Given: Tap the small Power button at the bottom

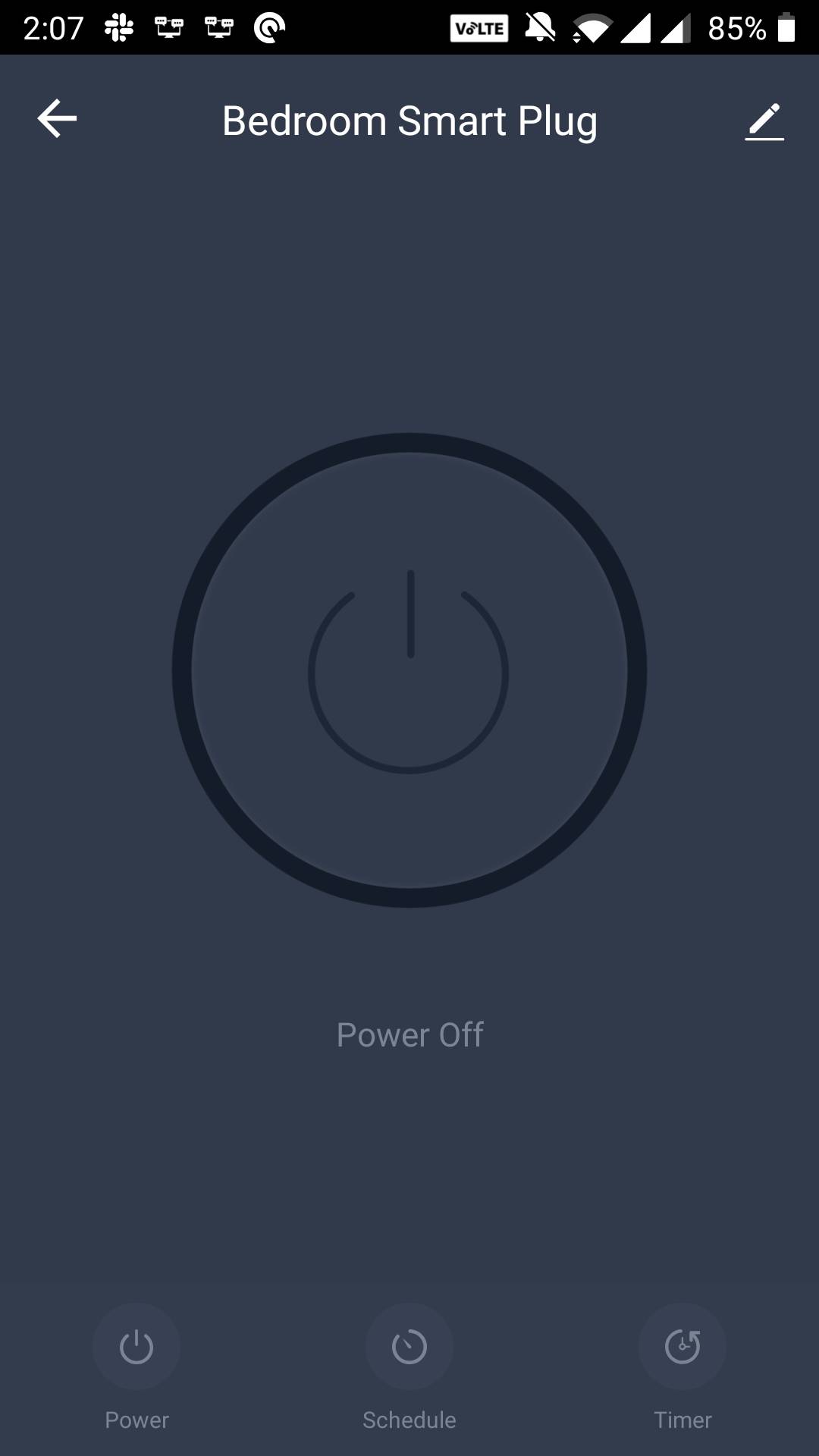Looking at the screenshot, I should 136,1347.
